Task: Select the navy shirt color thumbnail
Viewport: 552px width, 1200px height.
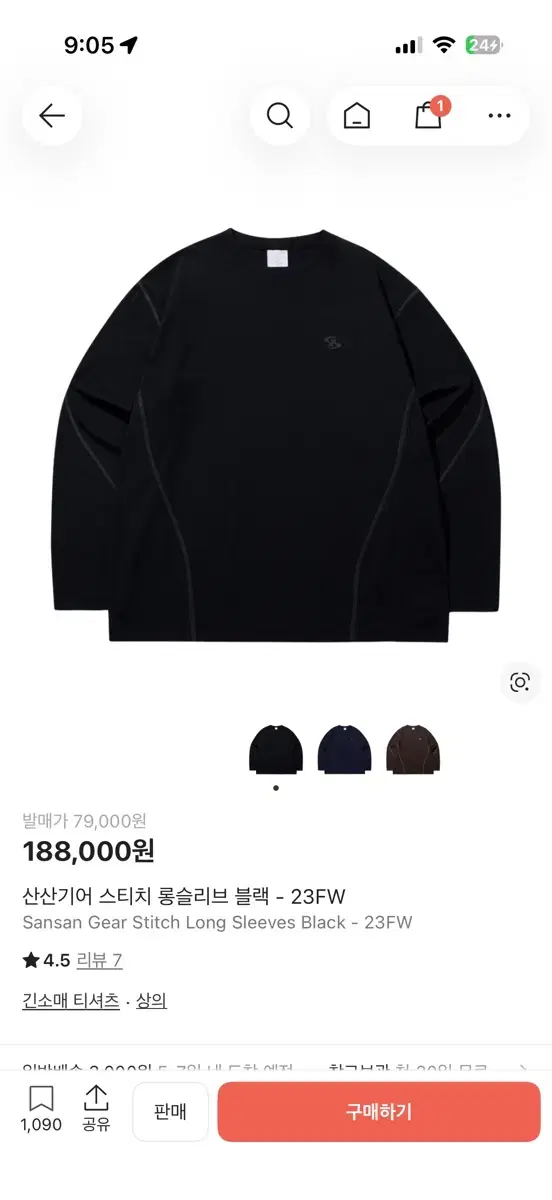Action: (x=345, y=749)
